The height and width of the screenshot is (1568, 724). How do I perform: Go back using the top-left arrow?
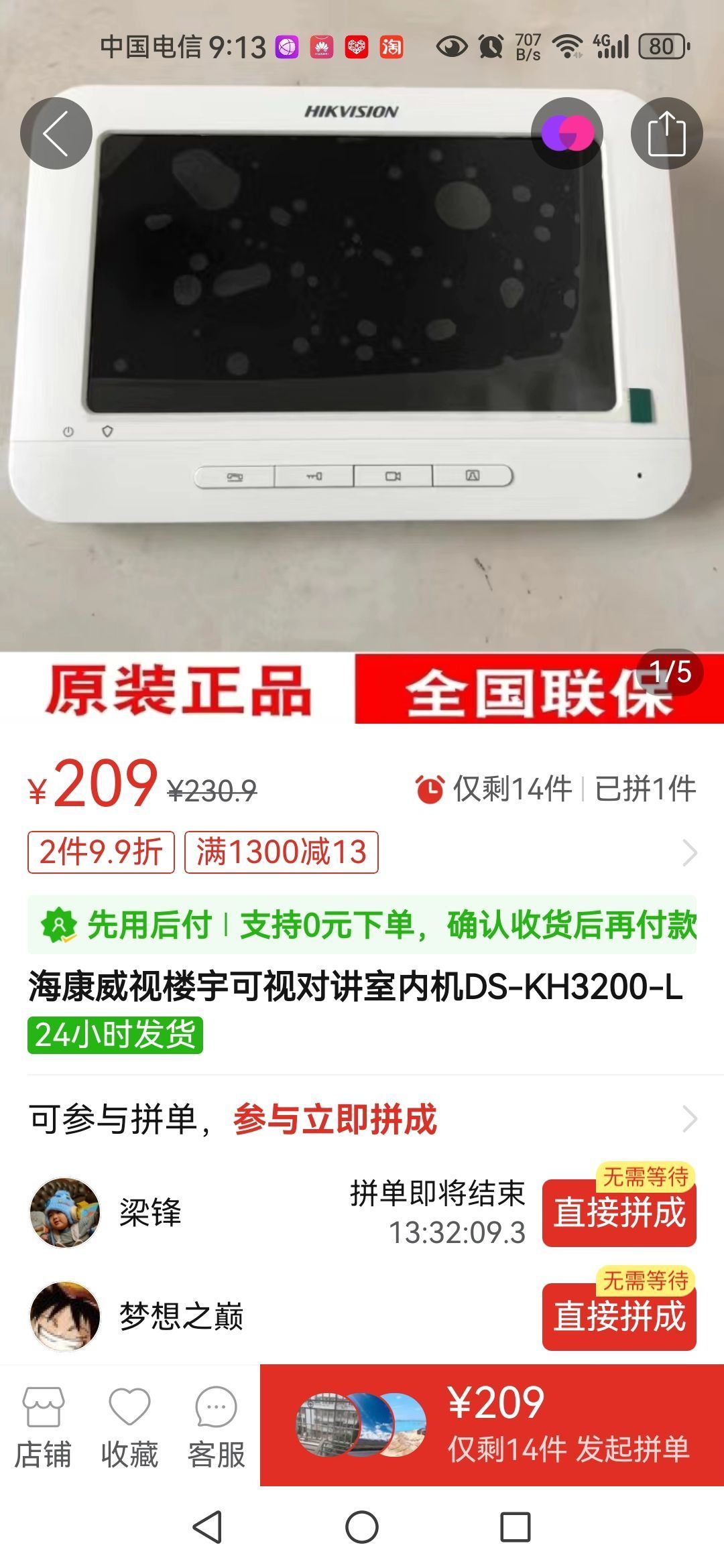[56, 133]
